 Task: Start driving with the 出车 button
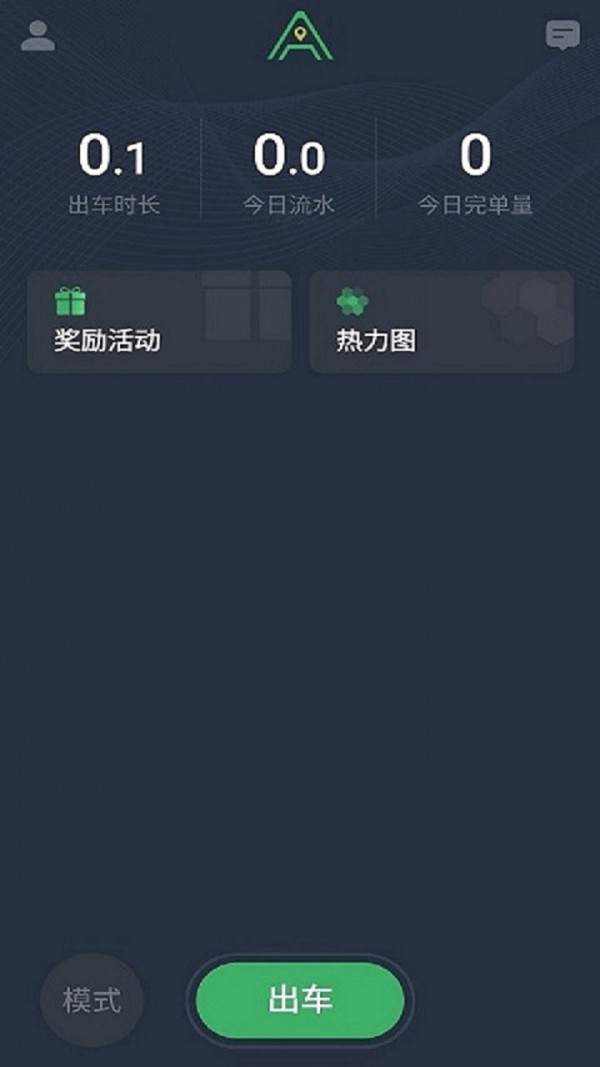300,1000
